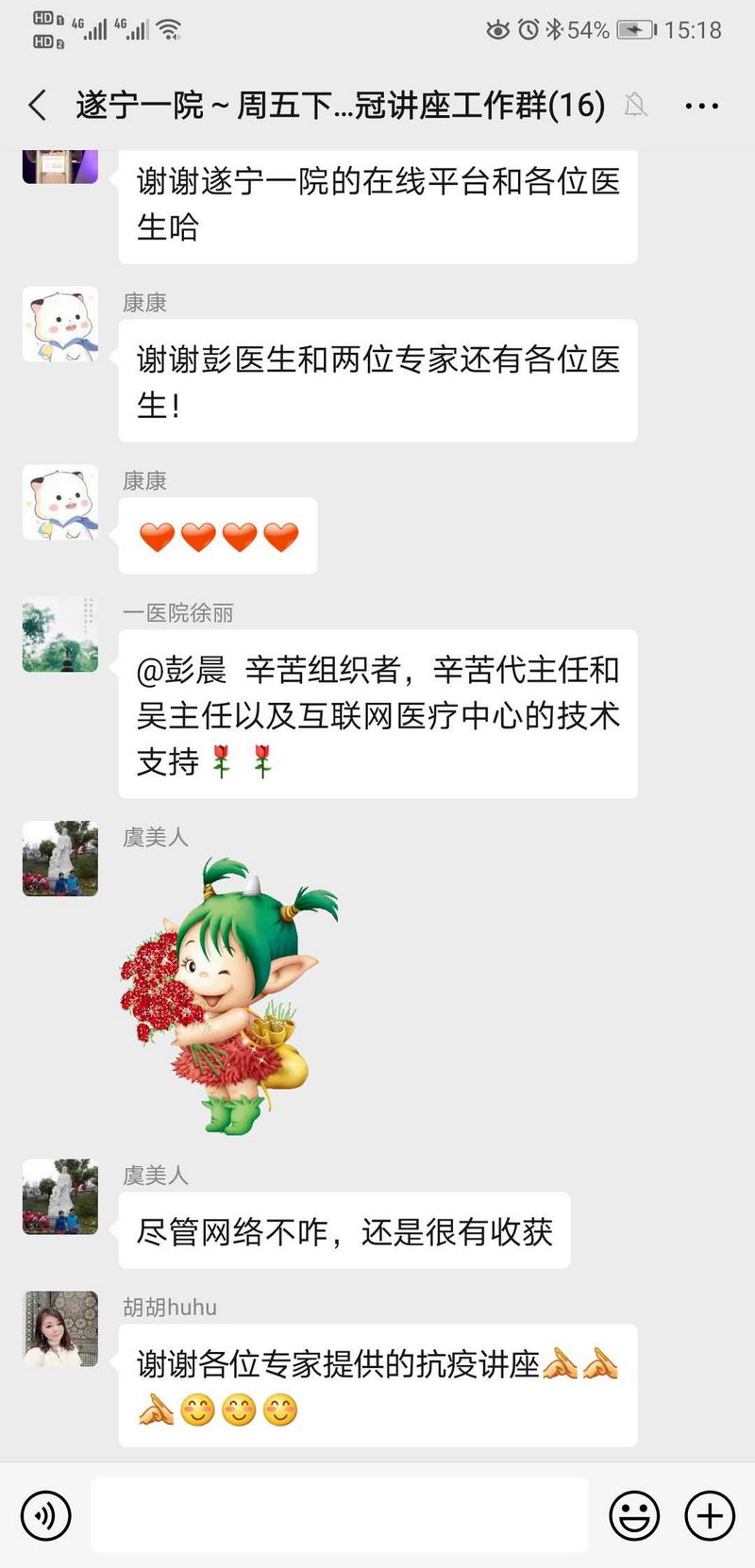Tap the message text field
755x1568 pixels.
pyautogui.click(x=340, y=1515)
